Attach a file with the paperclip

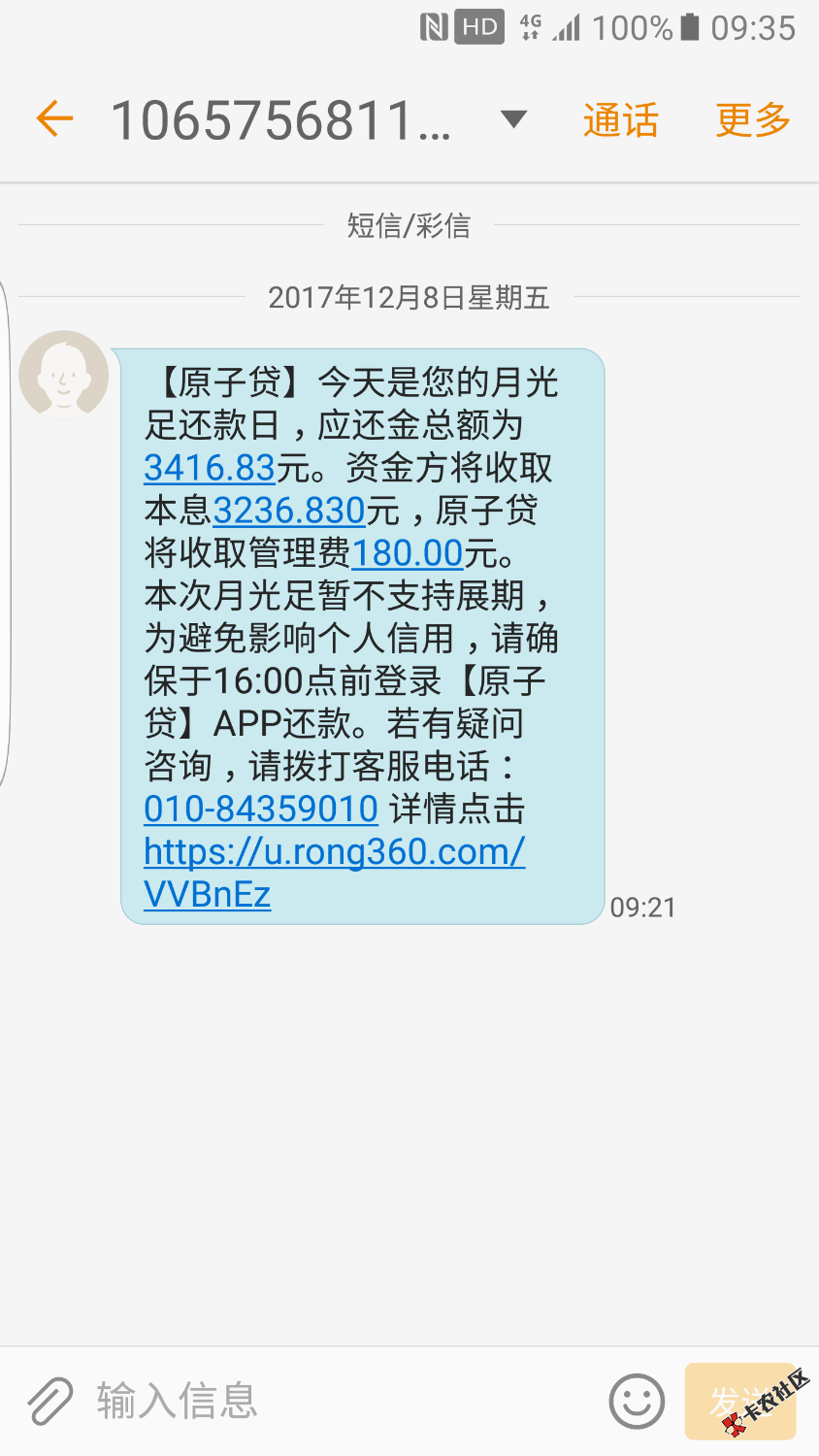tap(49, 1402)
